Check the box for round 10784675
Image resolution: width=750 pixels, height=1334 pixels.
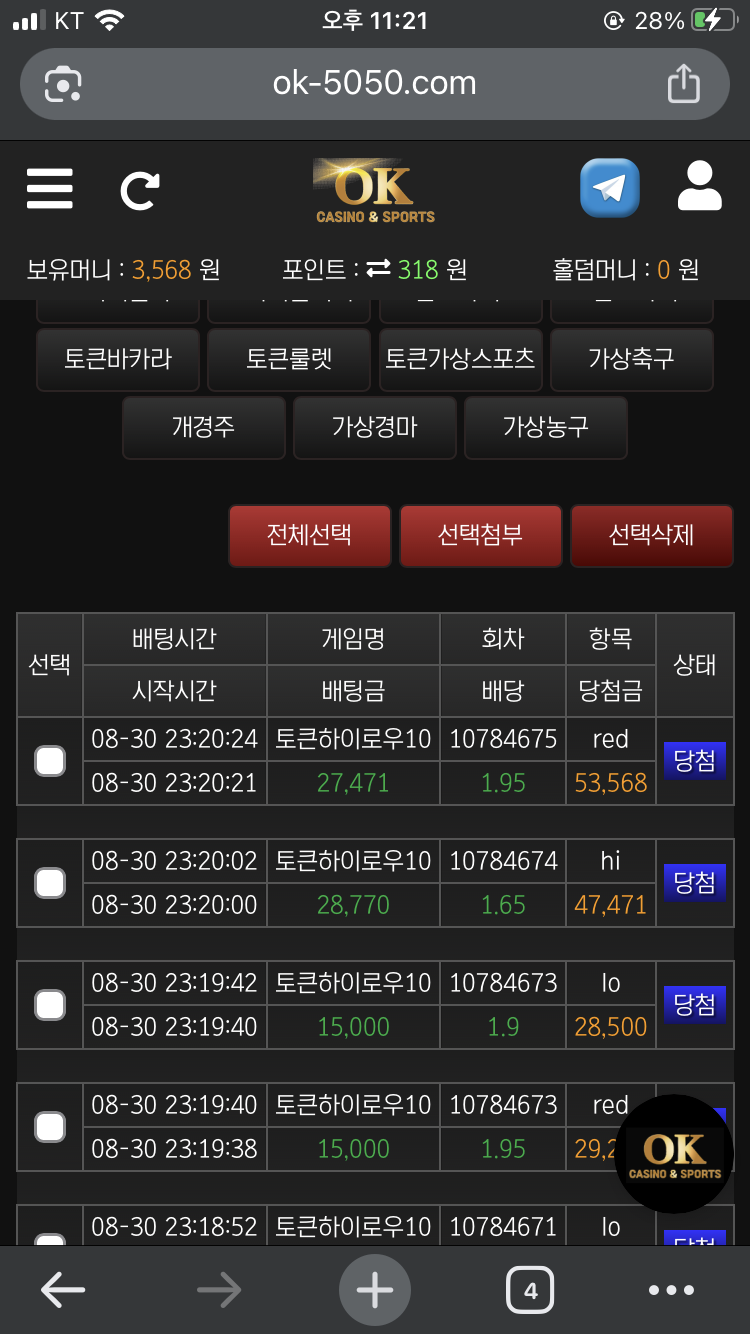[50, 761]
